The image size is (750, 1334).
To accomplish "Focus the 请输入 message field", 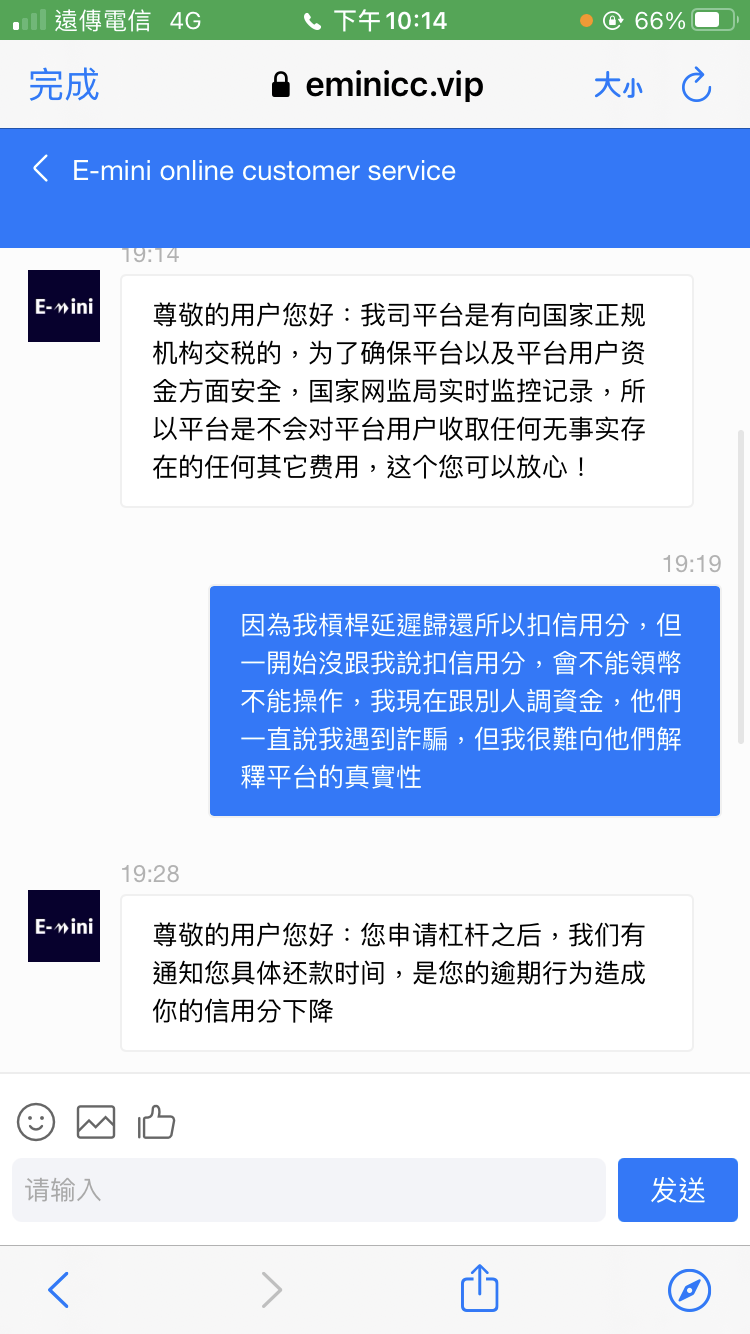I will coord(308,1190).
